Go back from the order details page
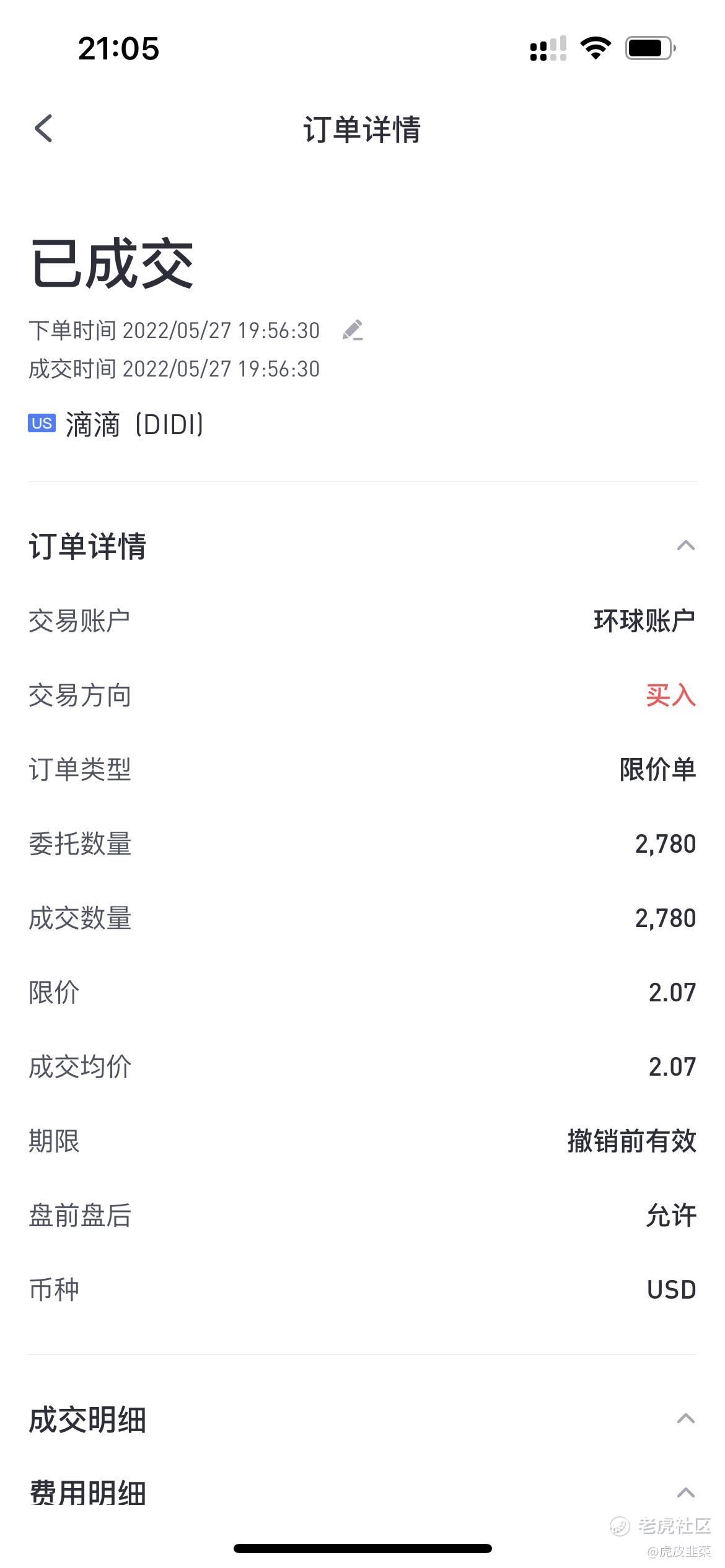The image size is (725, 1568). tap(43, 129)
